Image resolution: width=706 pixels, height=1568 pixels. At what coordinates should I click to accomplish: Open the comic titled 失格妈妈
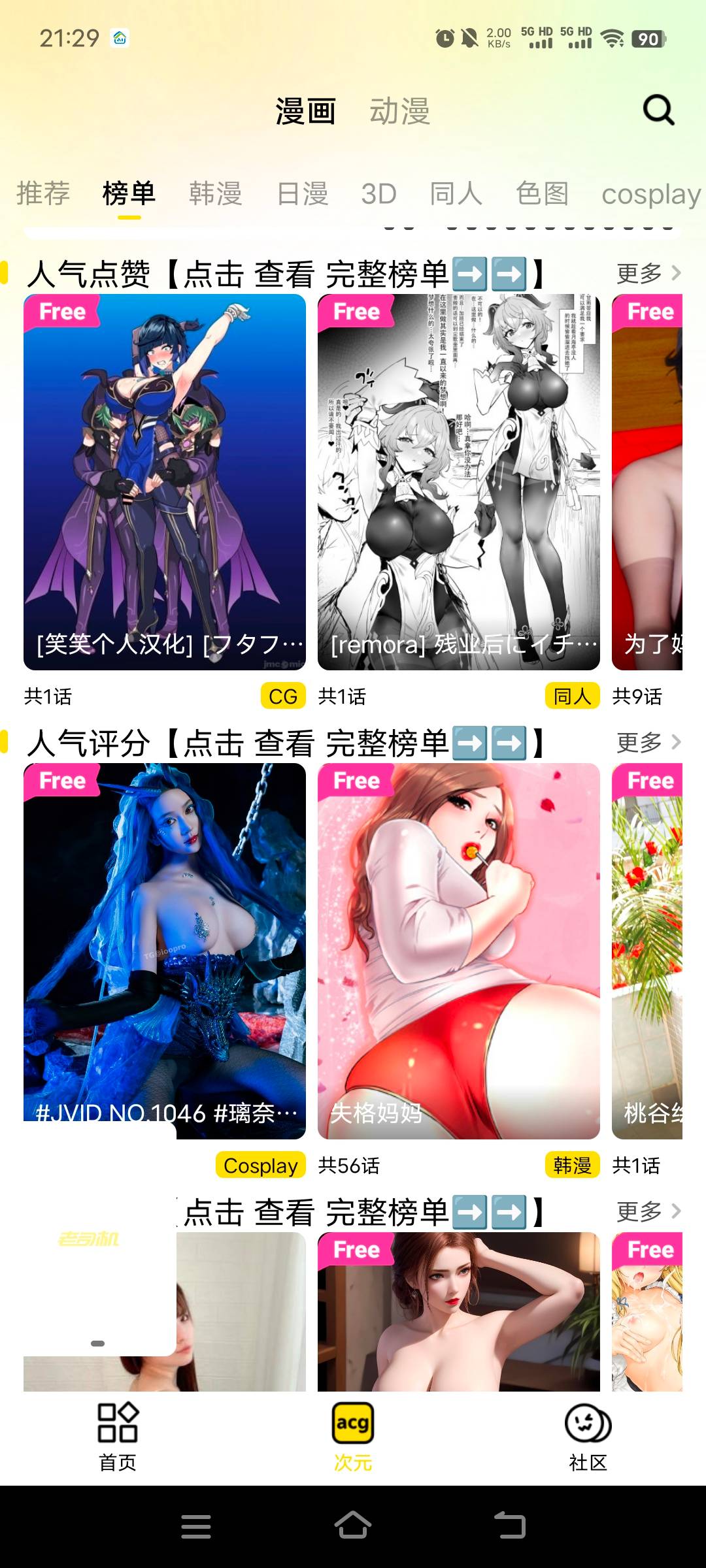pos(458,951)
